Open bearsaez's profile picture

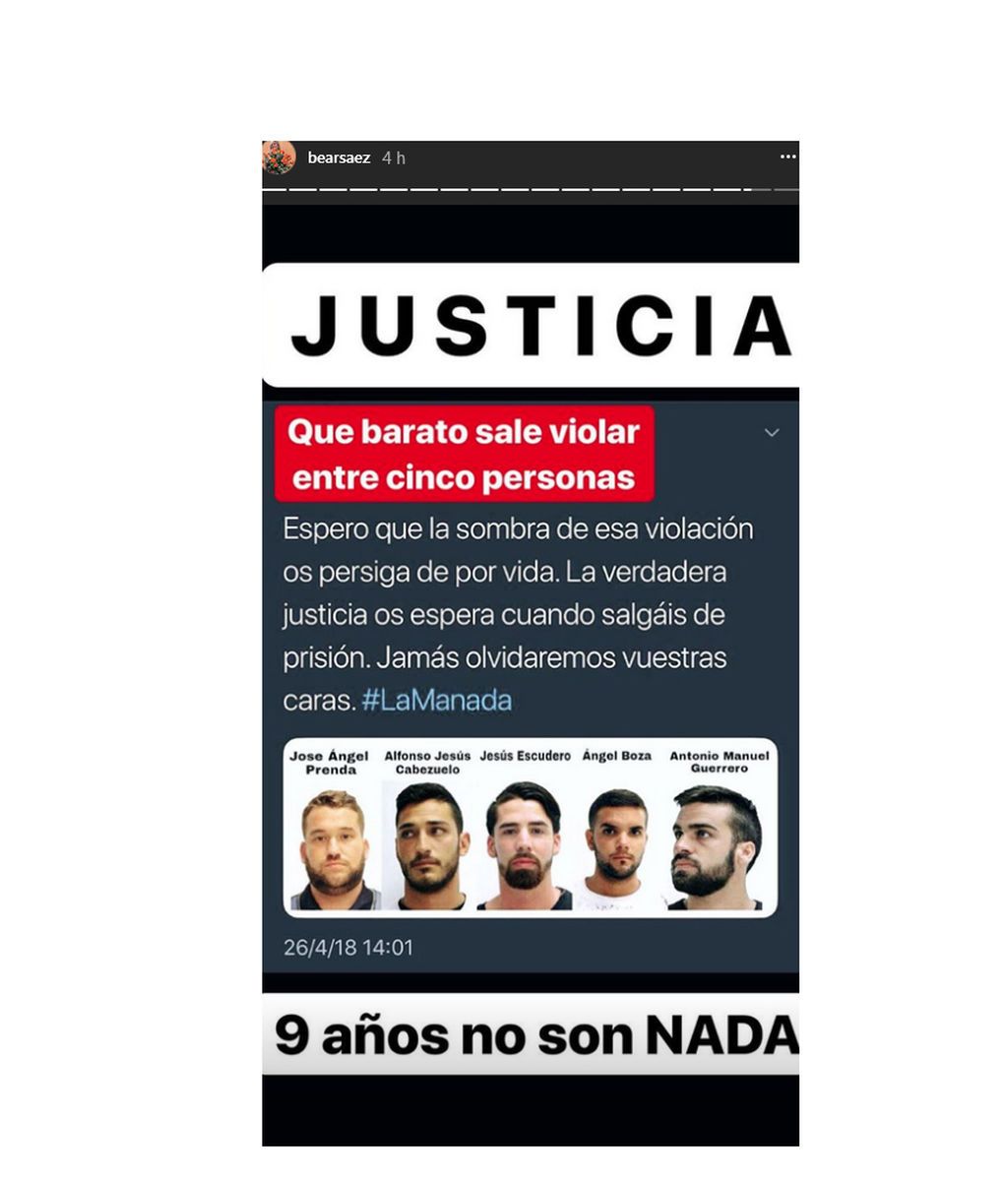click(x=279, y=157)
